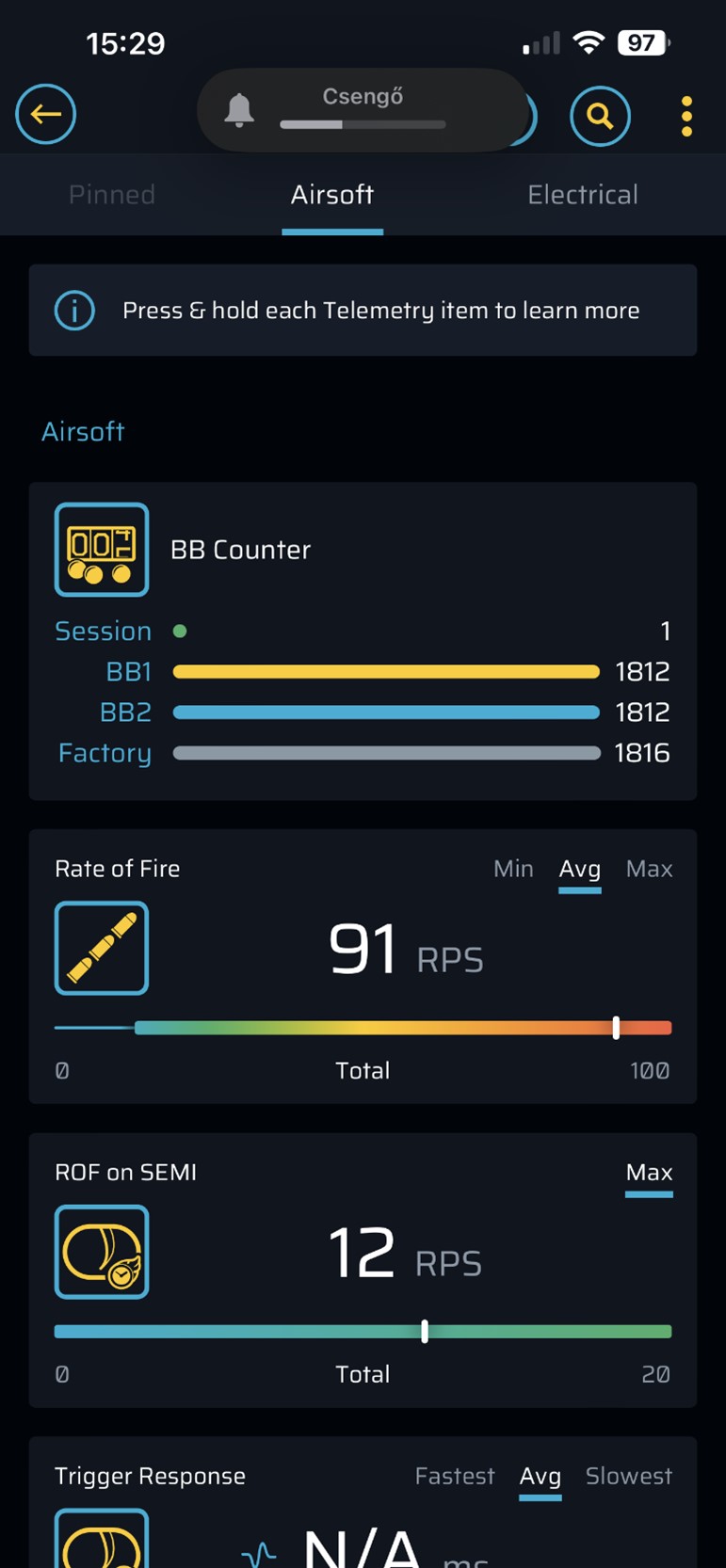The image size is (726, 1568).
Task: Select Max for ROF on SEMI
Action: click(649, 1173)
